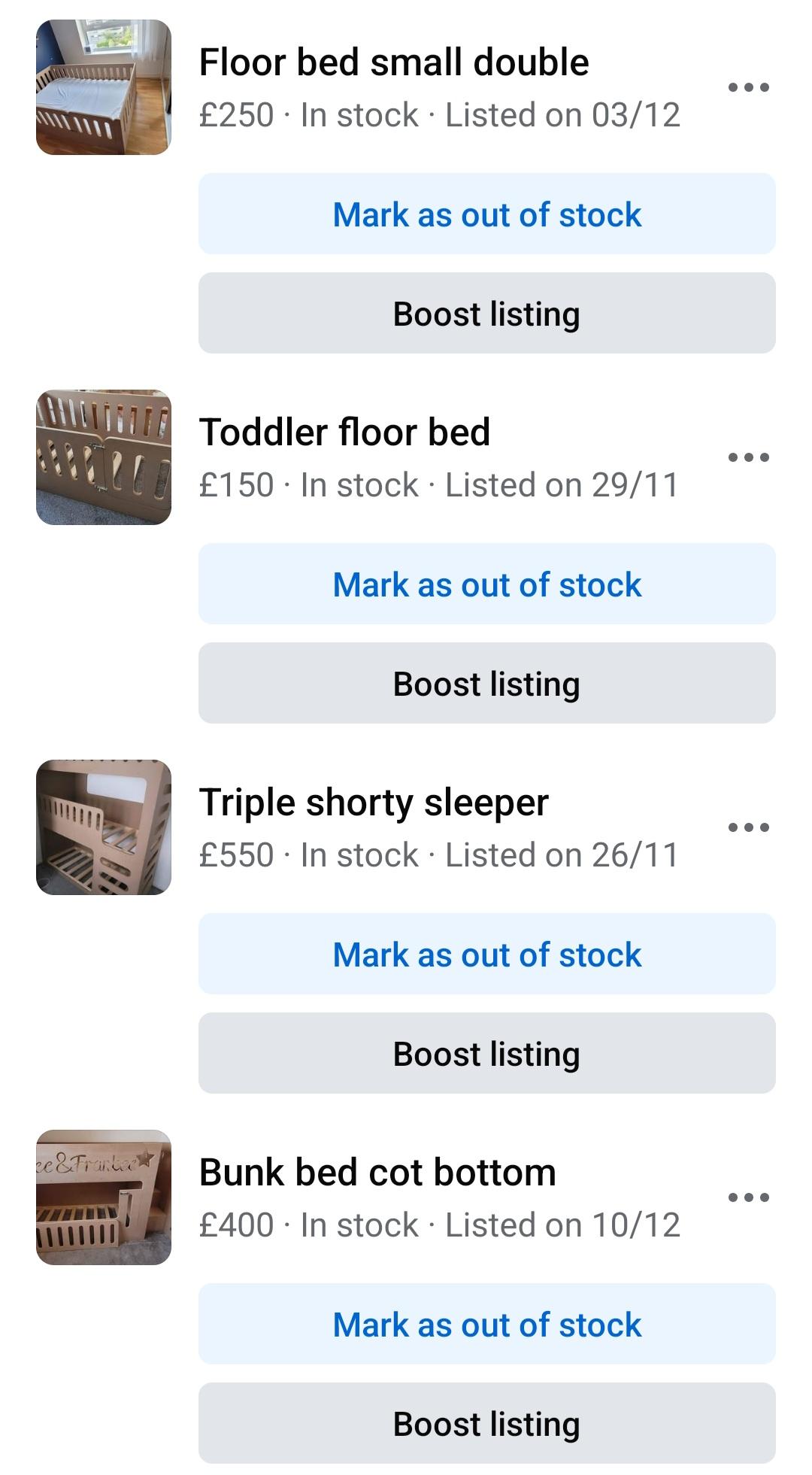Open the Floor bed small double listing photo
The image size is (812, 1475).
coord(104,87)
